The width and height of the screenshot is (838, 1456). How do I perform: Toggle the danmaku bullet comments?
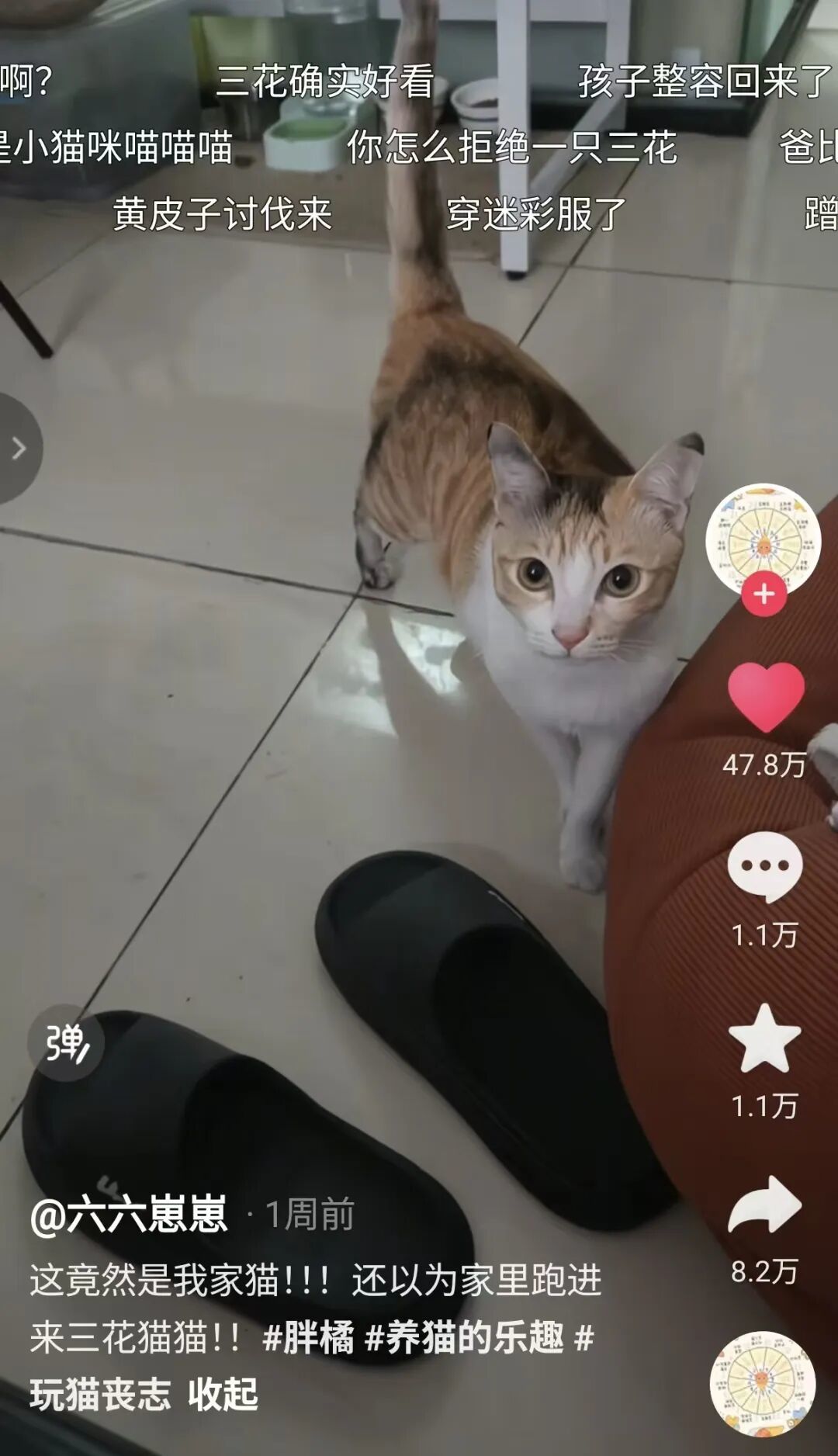tap(66, 1042)
